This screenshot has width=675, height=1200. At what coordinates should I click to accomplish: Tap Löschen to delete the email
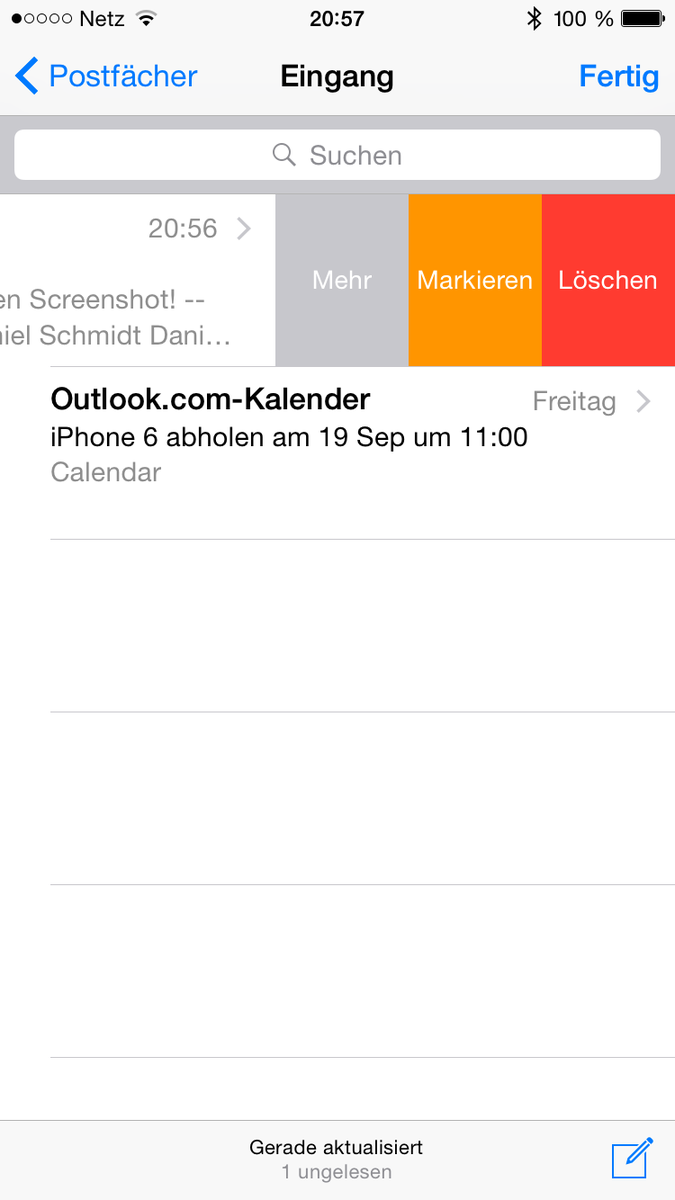[x=608, y=280]
